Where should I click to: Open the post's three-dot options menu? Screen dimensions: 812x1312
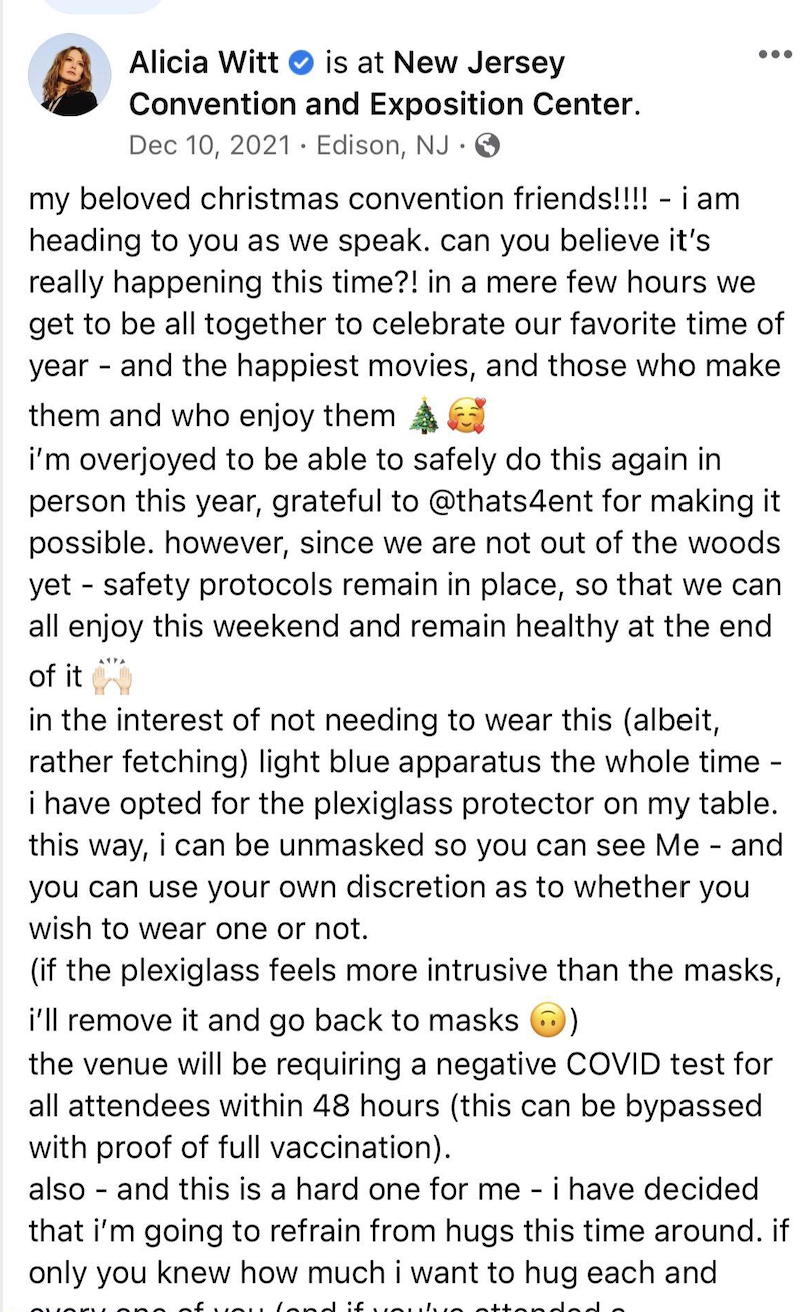[775, 54]
